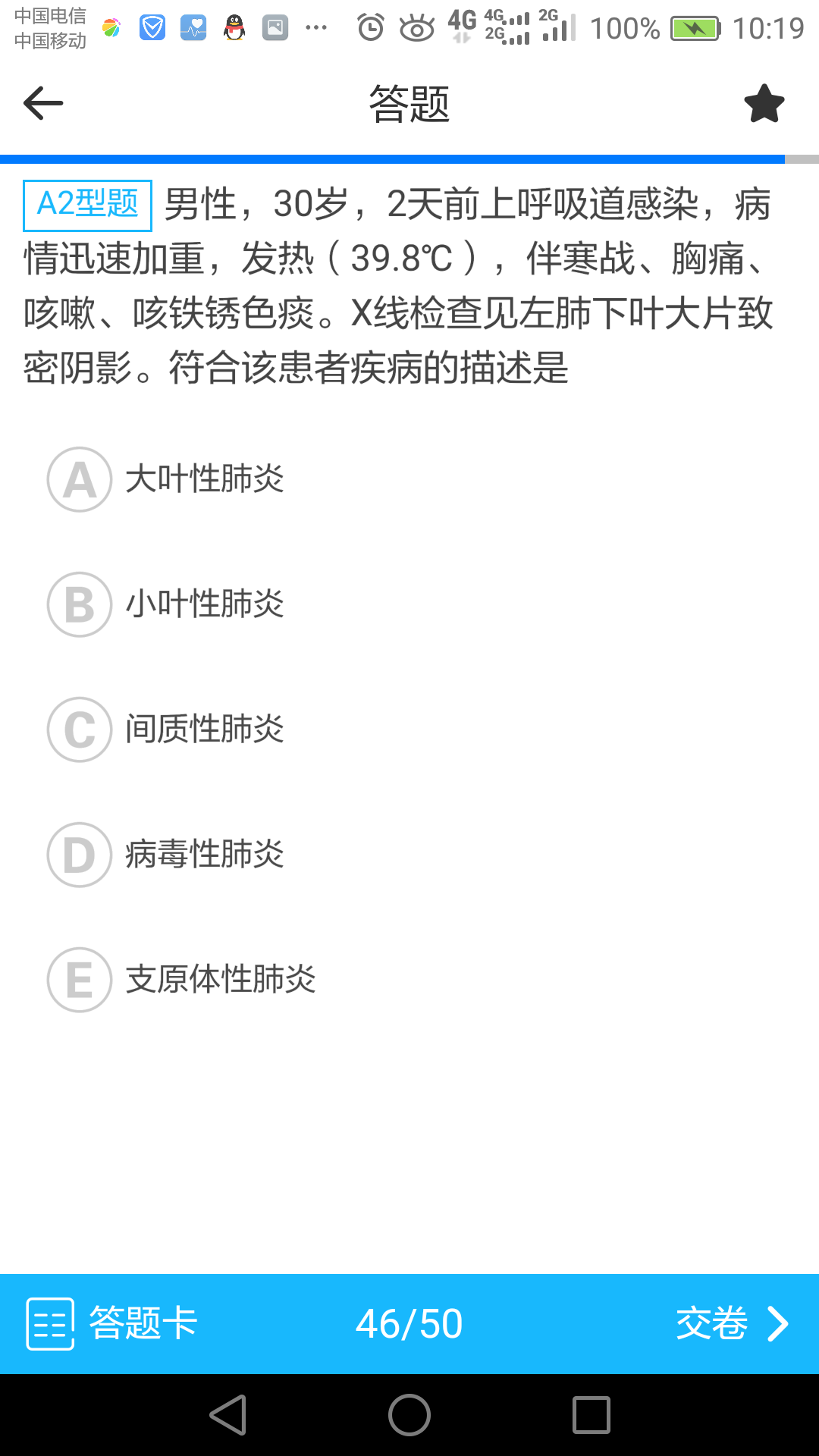Open recent apps from the navigation bar
The height and width of the screenshot is (1456, 819).
tap(591, 1415)
